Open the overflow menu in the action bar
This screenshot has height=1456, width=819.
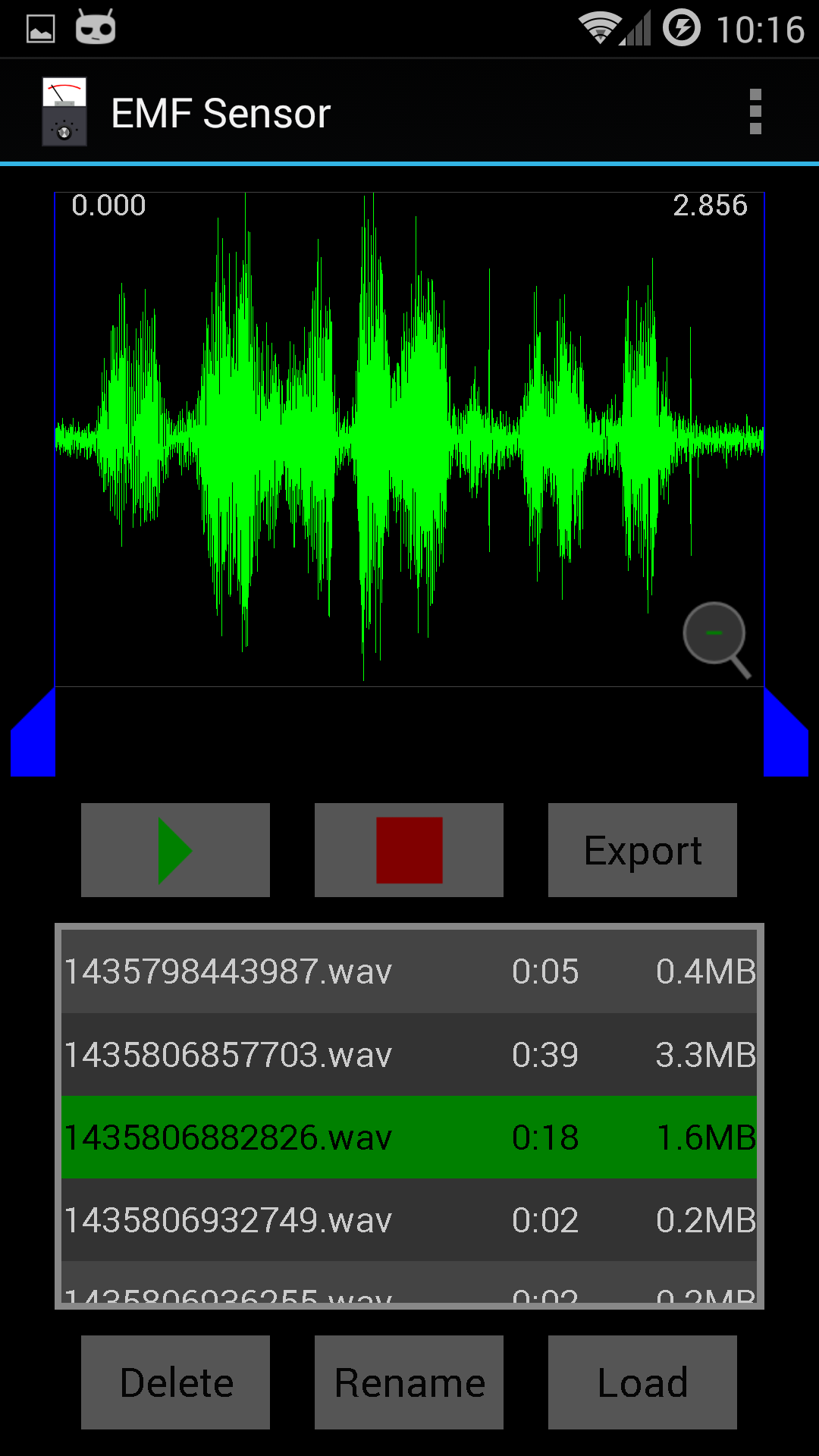coord(755,111)
